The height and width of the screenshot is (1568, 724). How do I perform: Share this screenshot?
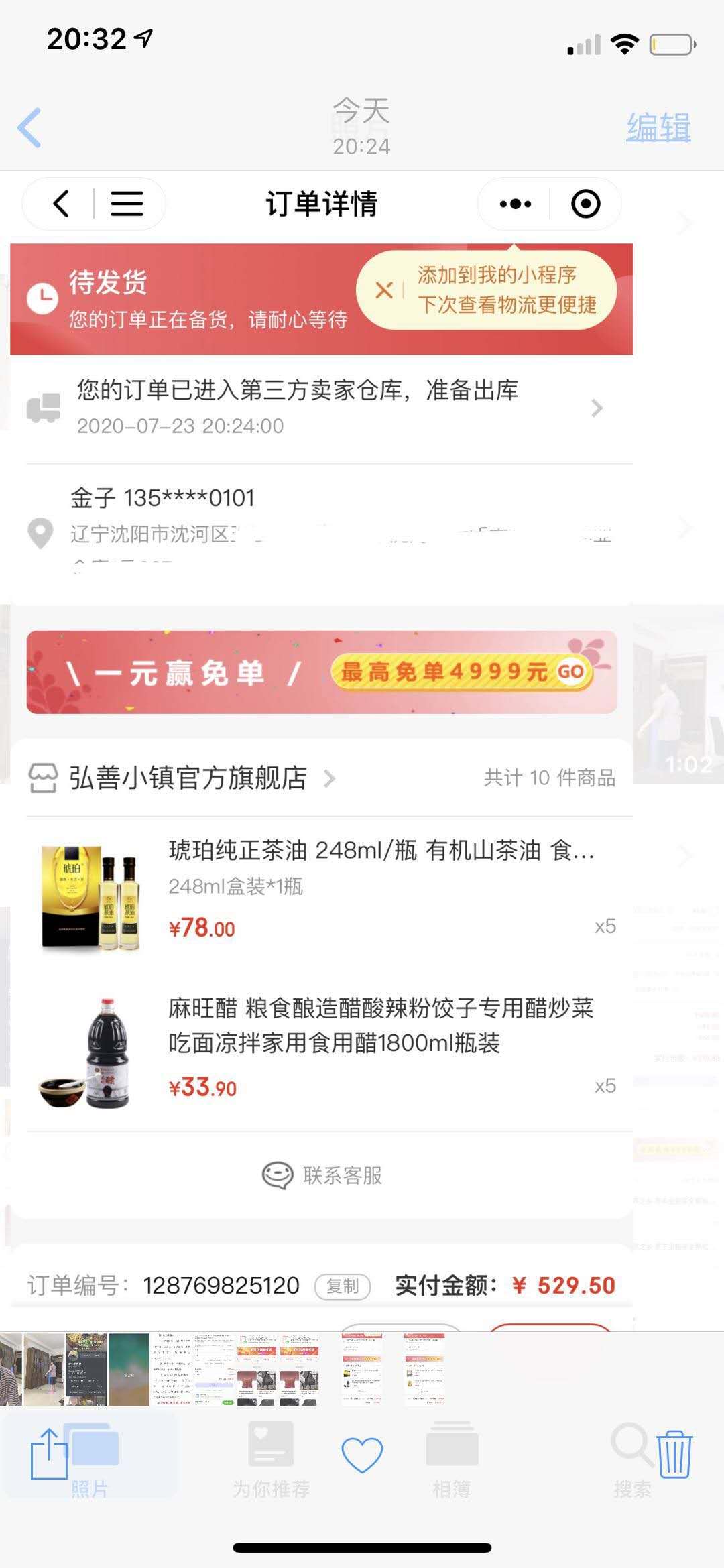click(48, 1454)
